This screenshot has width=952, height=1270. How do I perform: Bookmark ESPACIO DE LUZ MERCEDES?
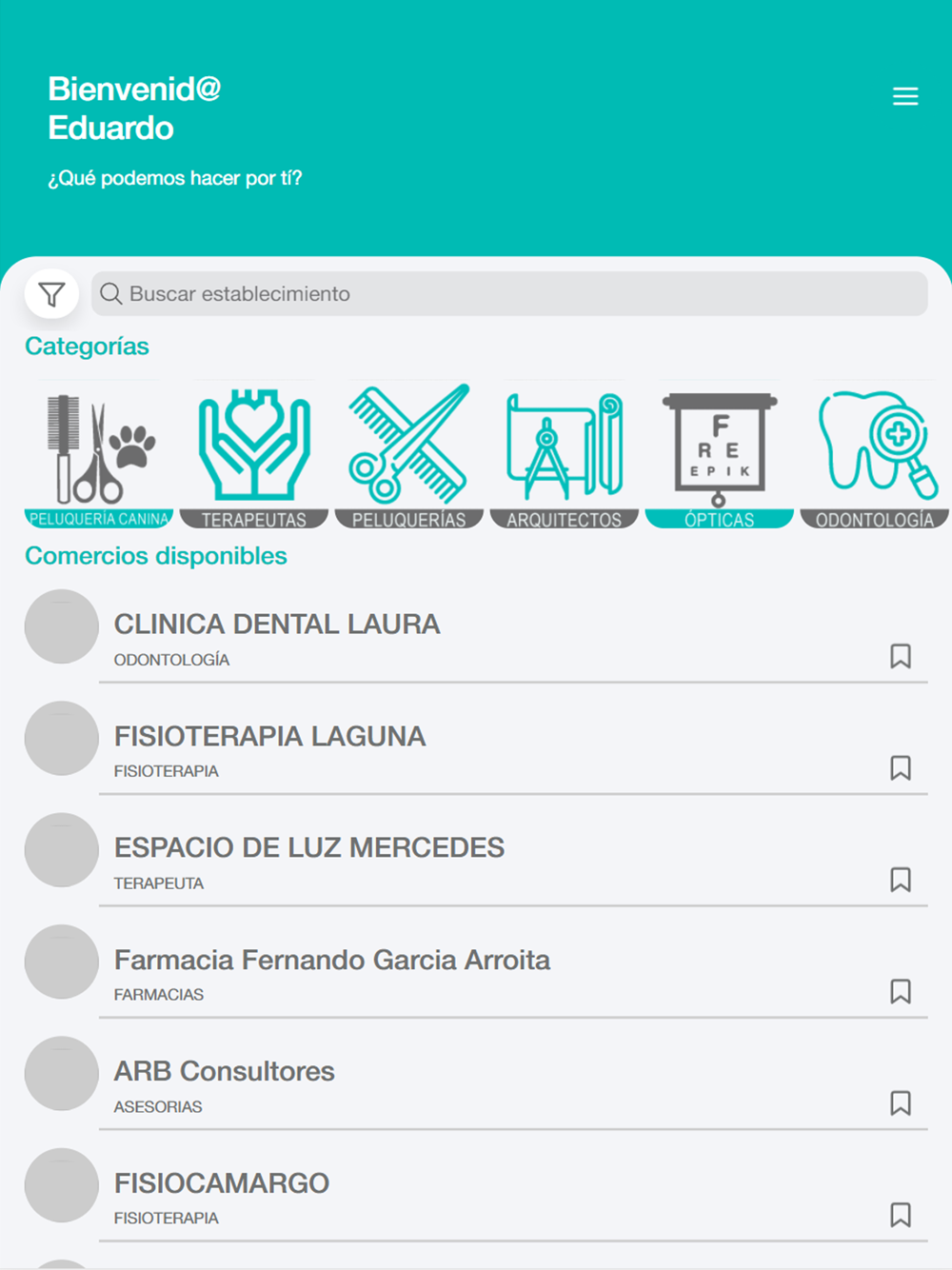901,879
